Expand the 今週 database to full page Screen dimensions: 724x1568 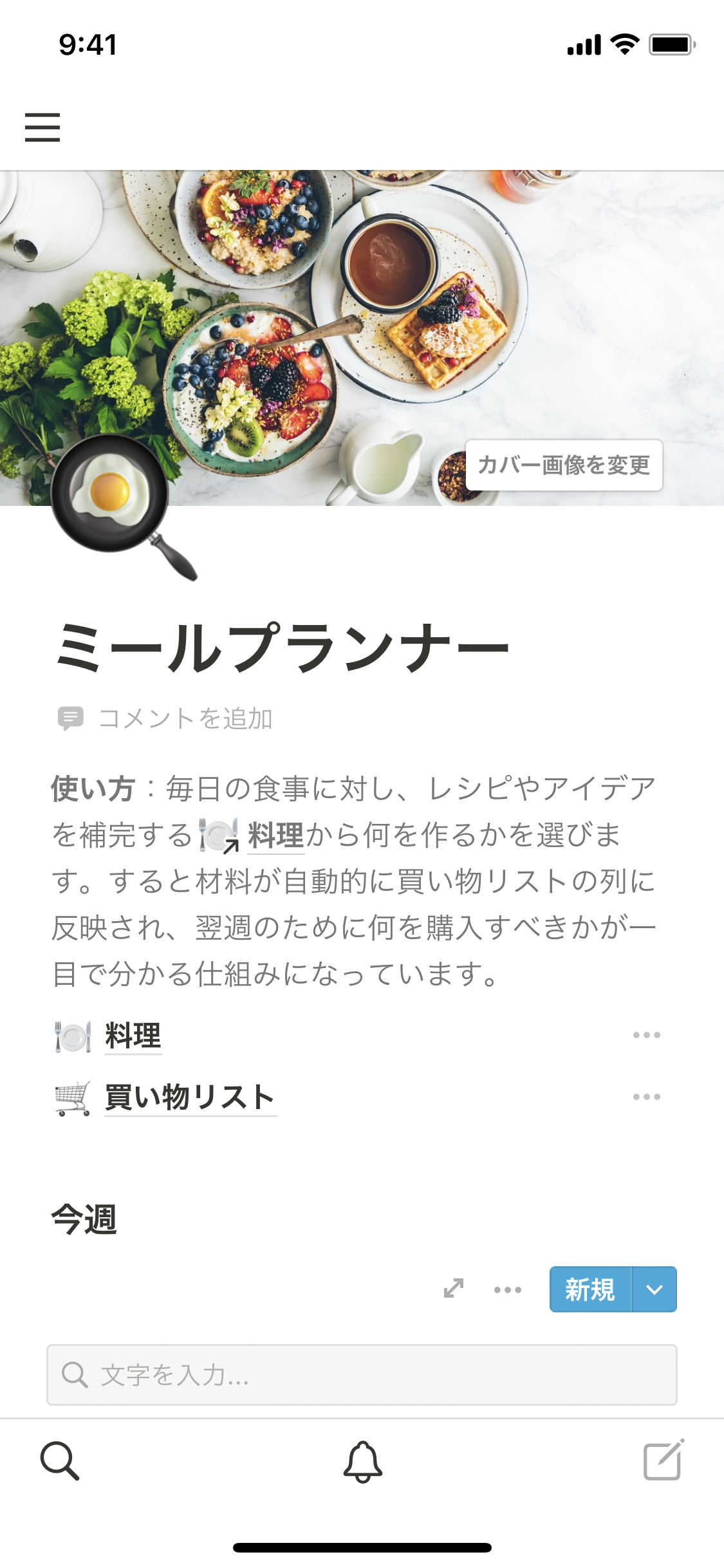coord(454,1289)
